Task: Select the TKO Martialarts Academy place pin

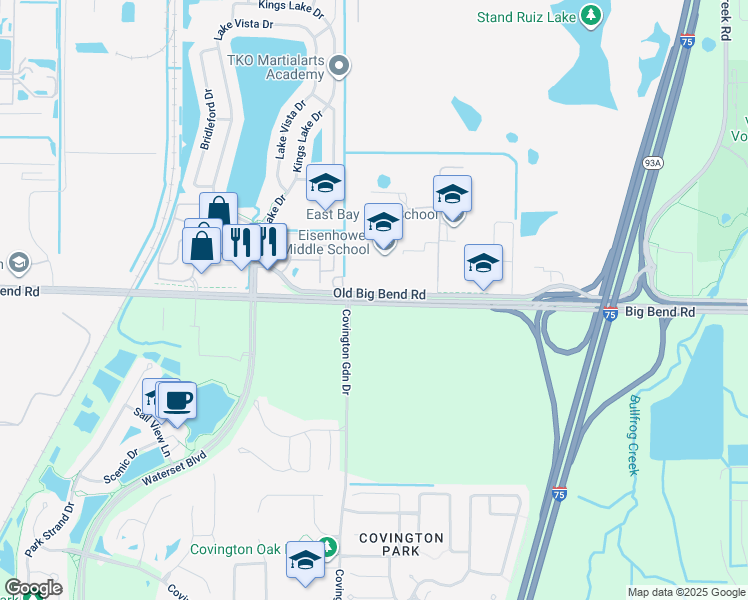Action: click(x=339, y=66)
